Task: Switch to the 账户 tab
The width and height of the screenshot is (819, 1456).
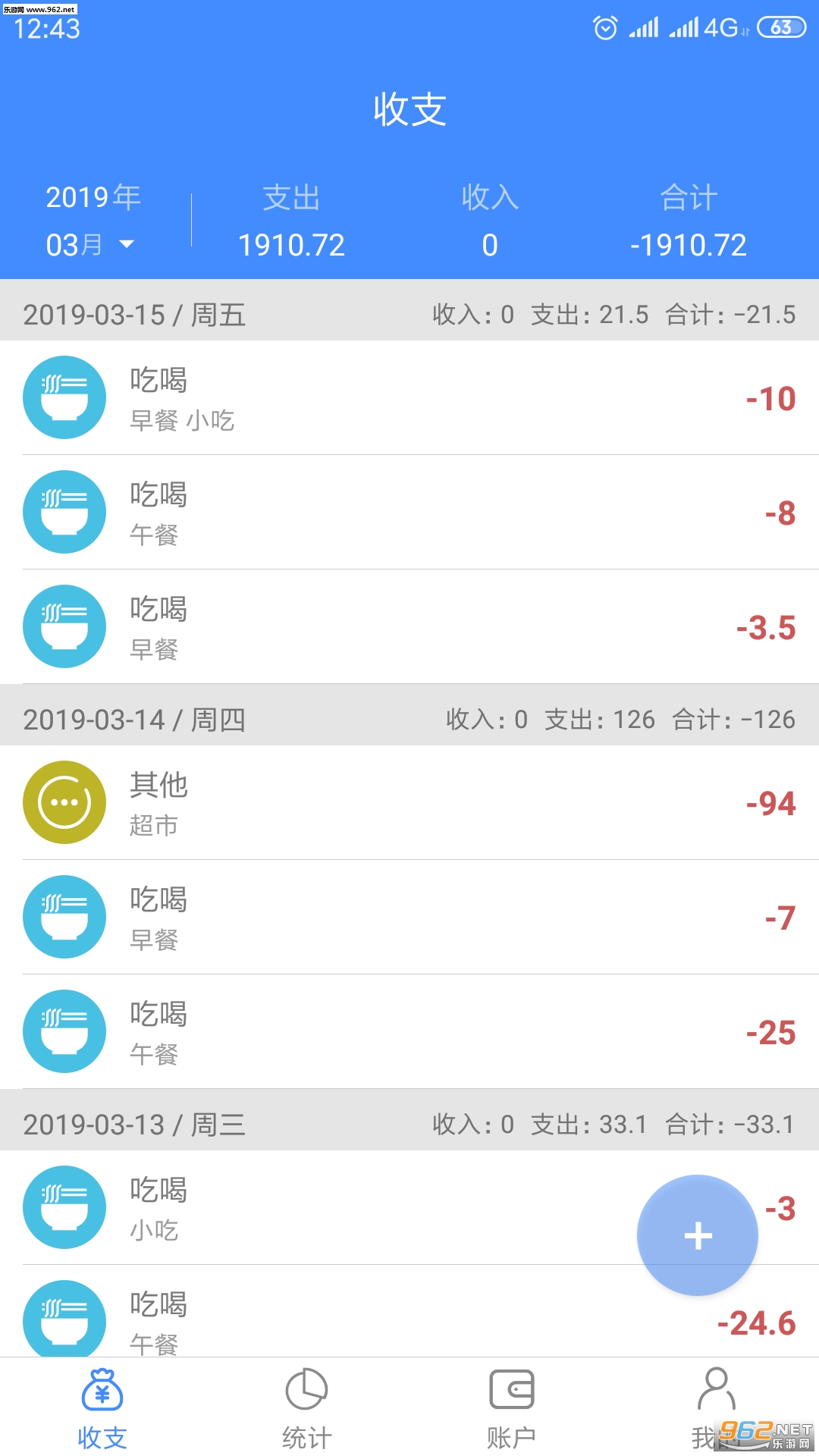Action: click(511, 1407)
